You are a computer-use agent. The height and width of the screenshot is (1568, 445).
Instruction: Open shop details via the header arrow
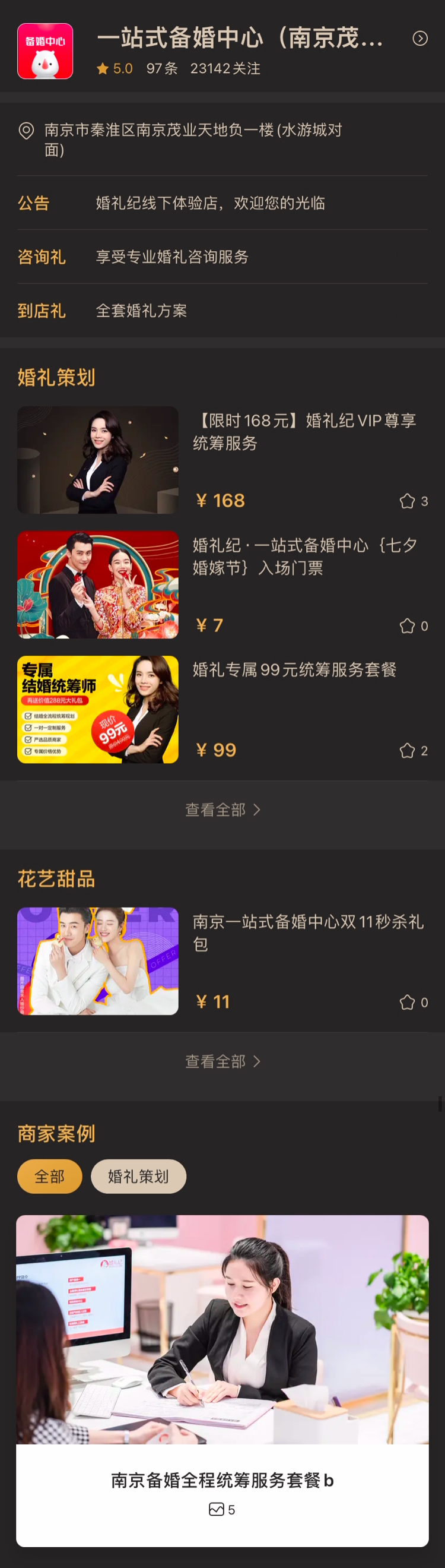(419, 39)
